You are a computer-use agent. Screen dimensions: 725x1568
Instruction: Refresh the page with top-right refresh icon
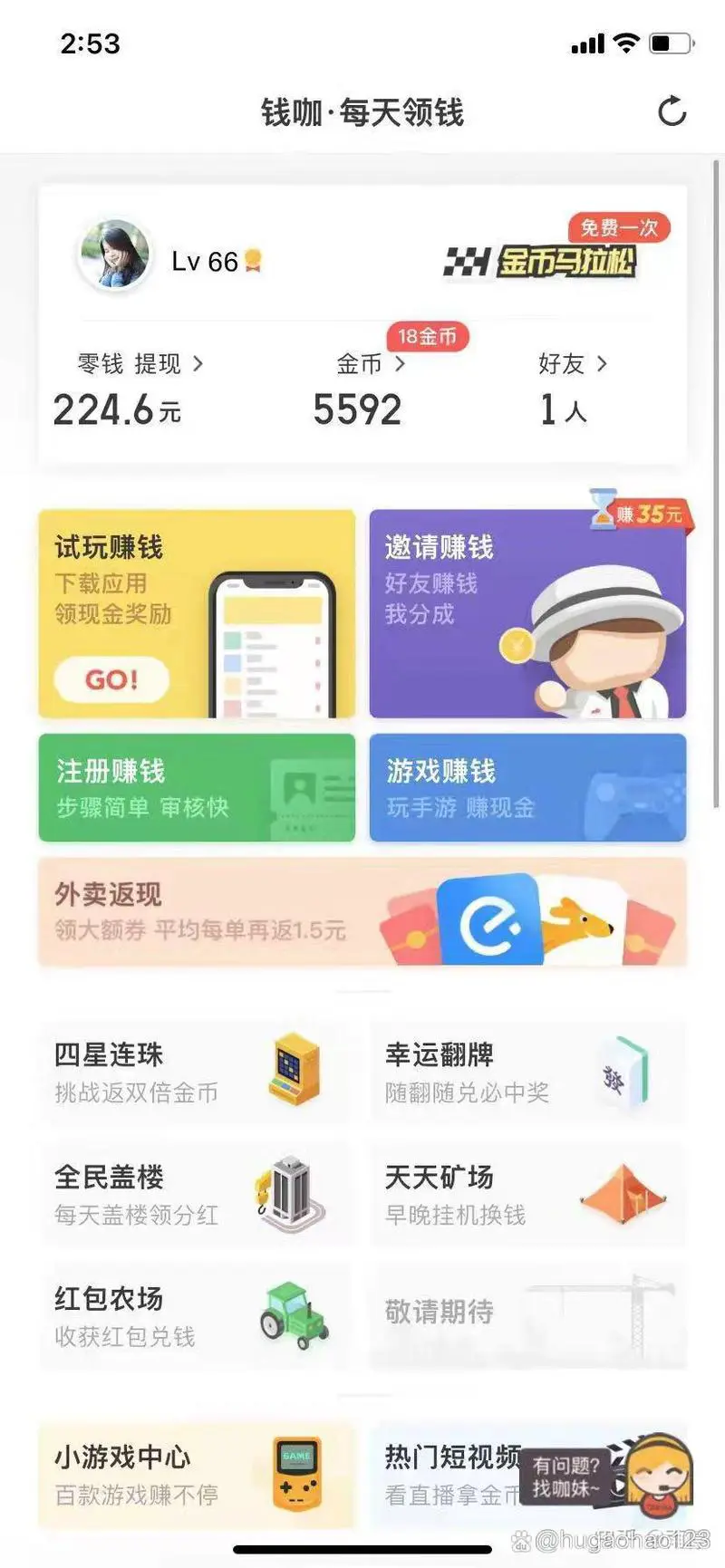(x=671, y=112)
